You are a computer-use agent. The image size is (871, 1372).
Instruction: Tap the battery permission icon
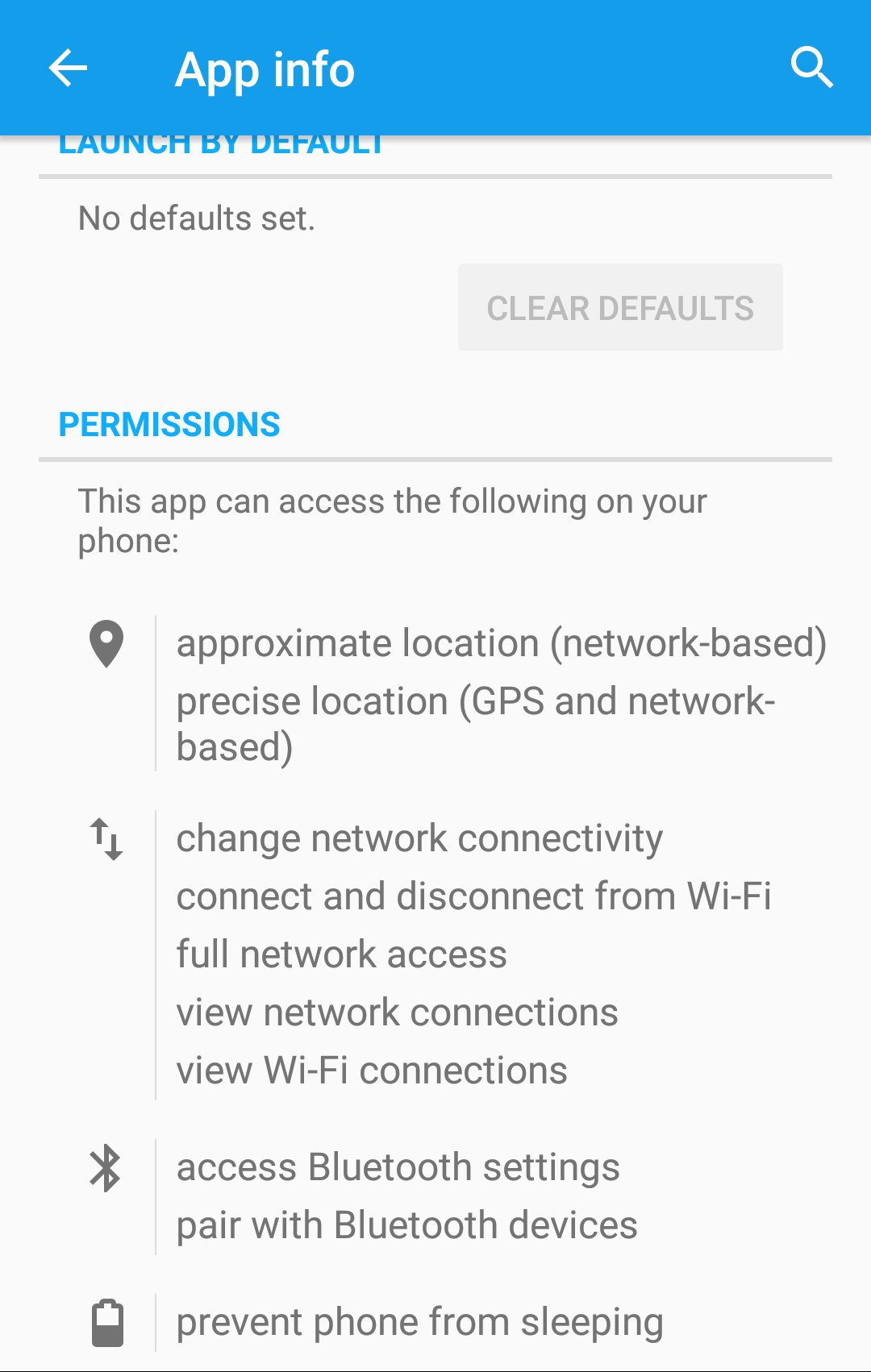click(106, 1320)
